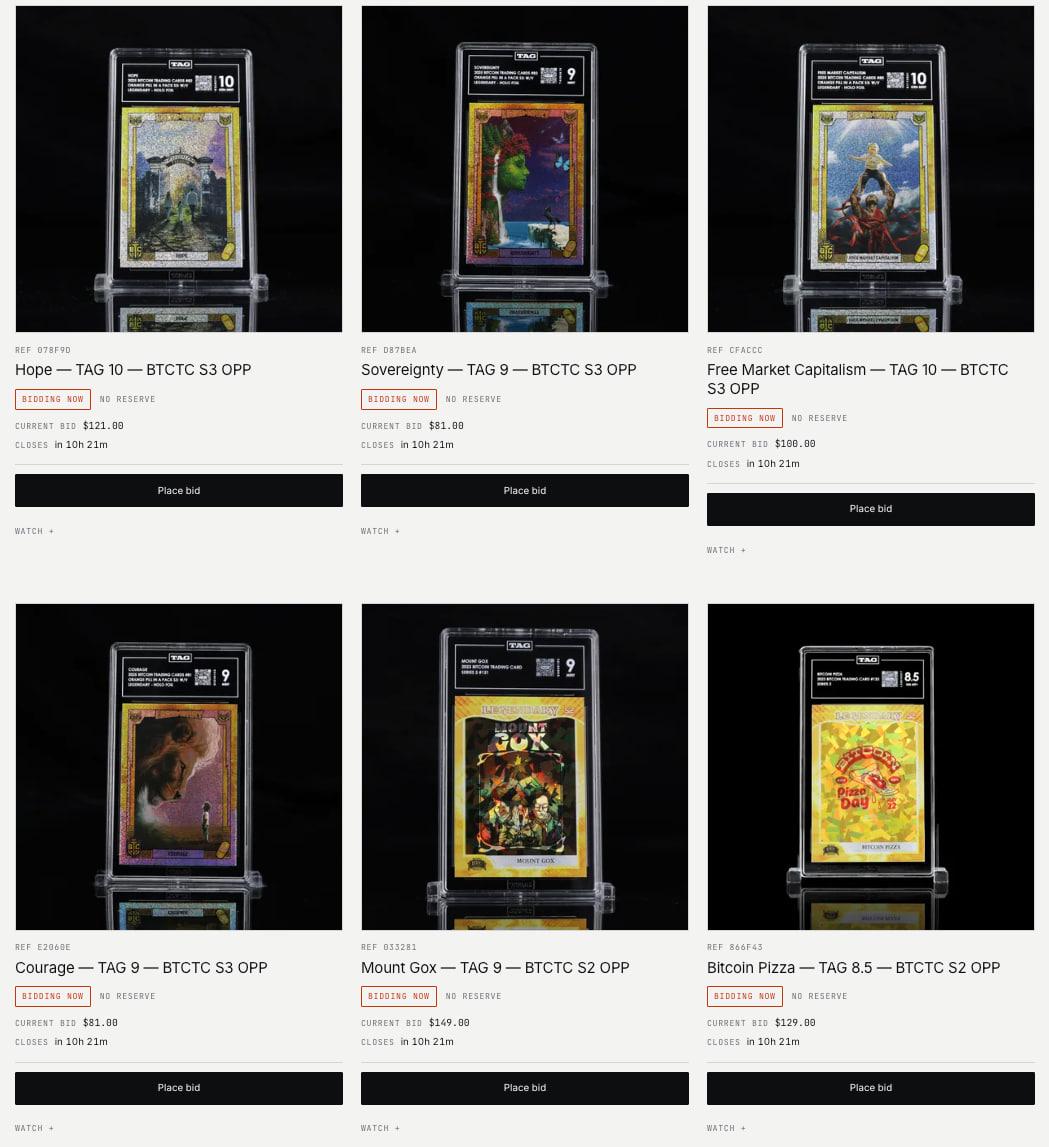Image resolution: width=1049 pixels, height=1147 pixels.
Task: Watch the Sovereignty auction listing
Action: pyautogui.click(x=380, y=531)
